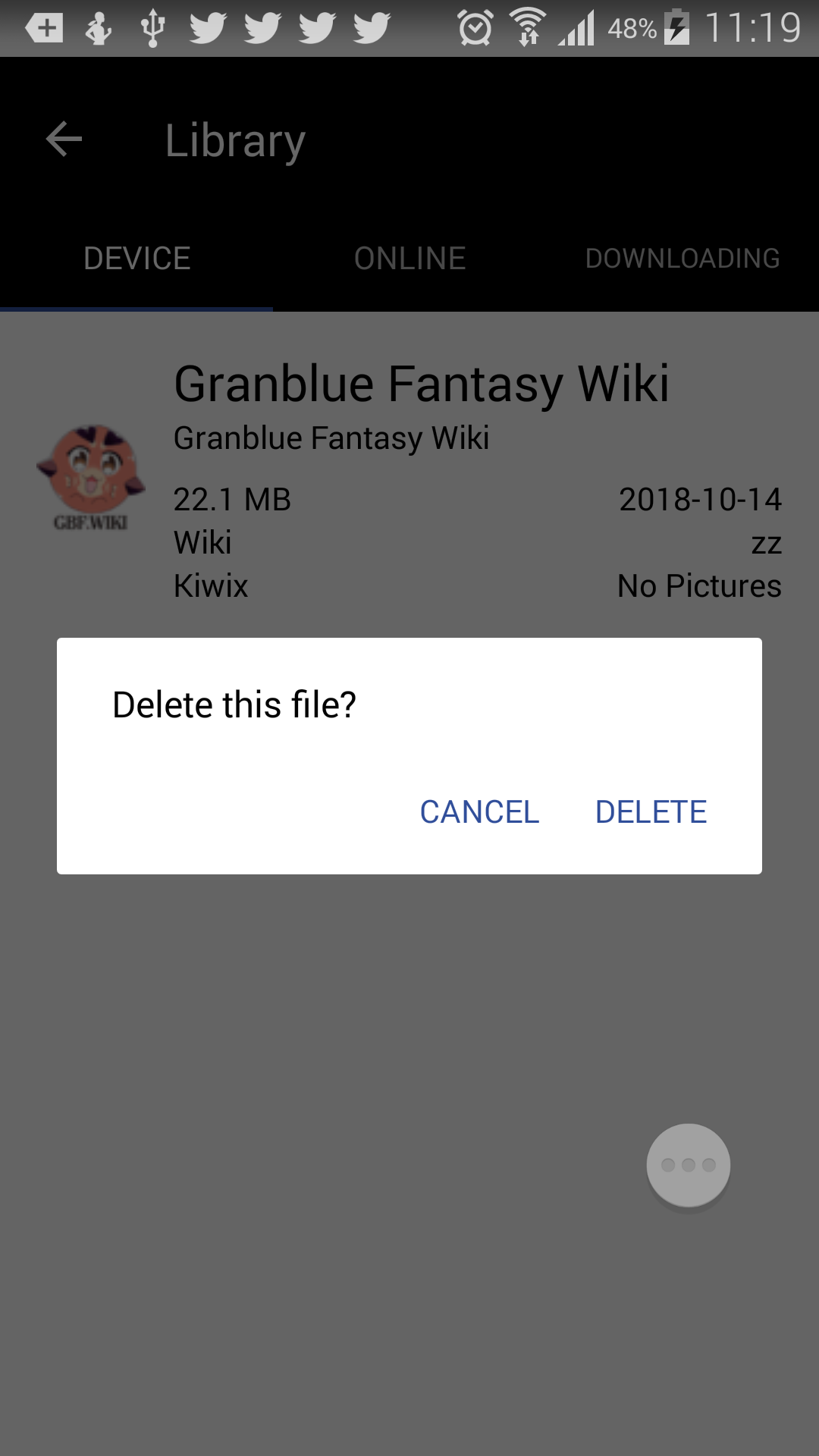This screenshot has height=1456, width=819.
Task: Cancel the delete file dialog
Action: (479, 812)
